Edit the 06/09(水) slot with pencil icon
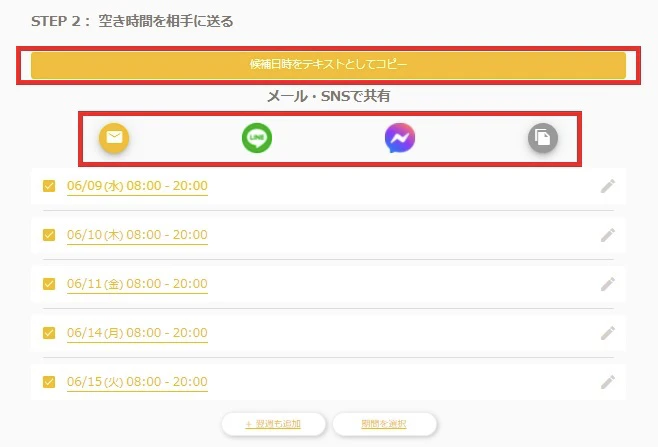 pos(607,186)
